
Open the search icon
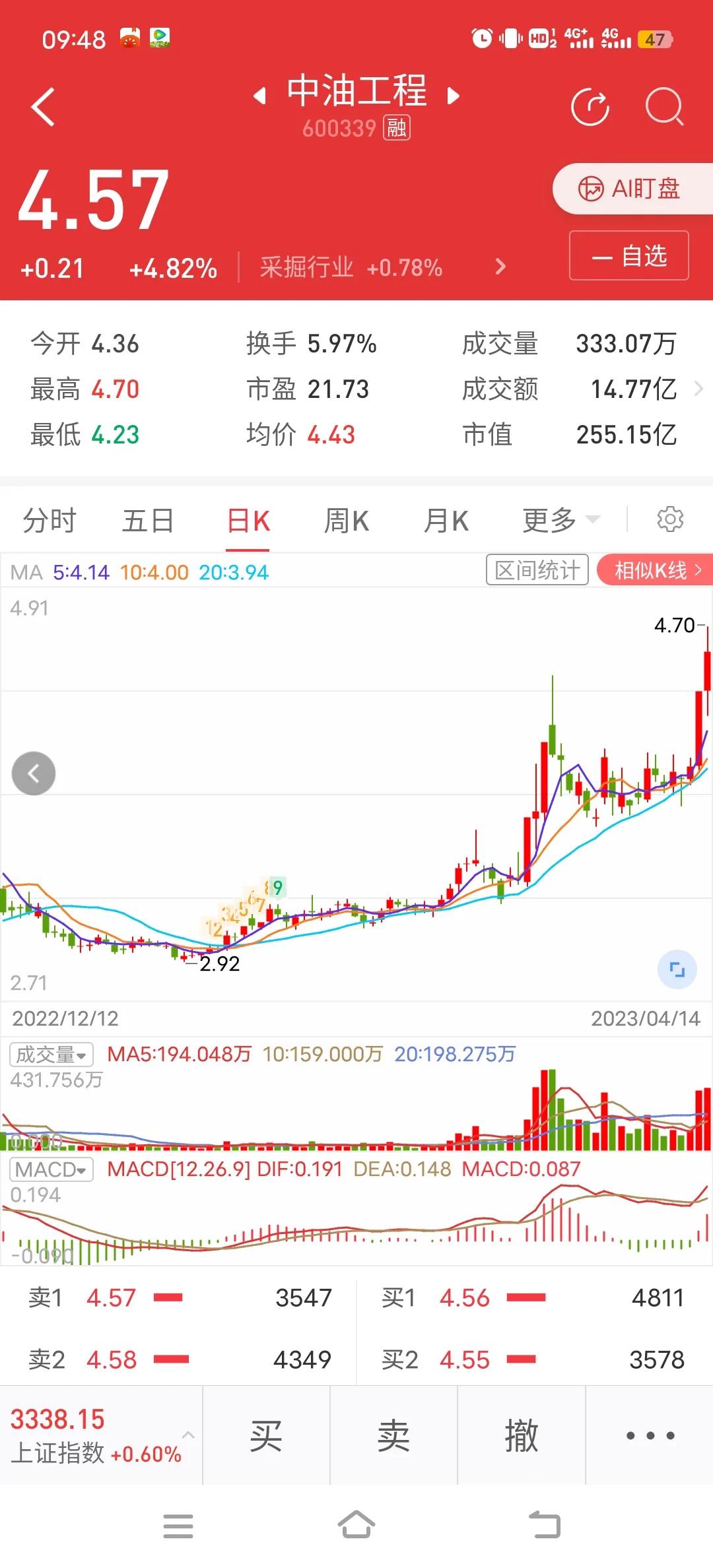tap(665, 106)
